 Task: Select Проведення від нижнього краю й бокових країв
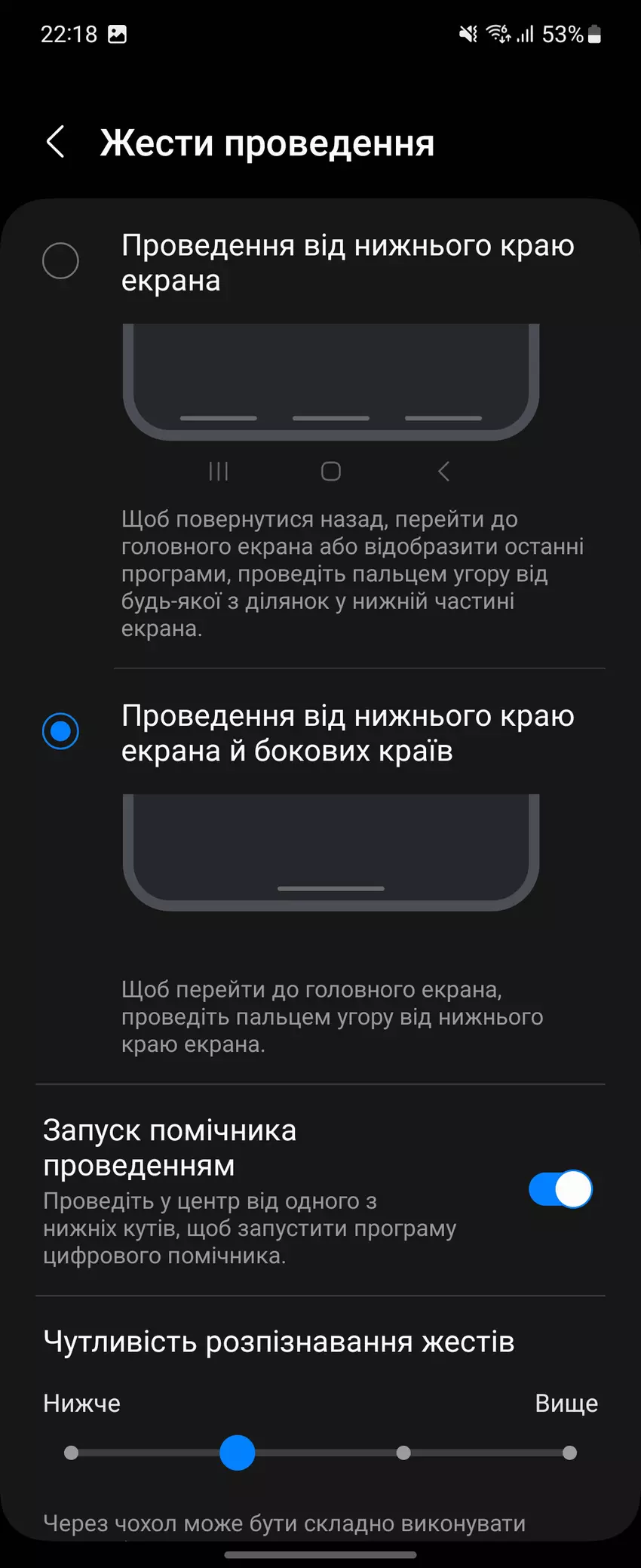click(x=61, y=731)
